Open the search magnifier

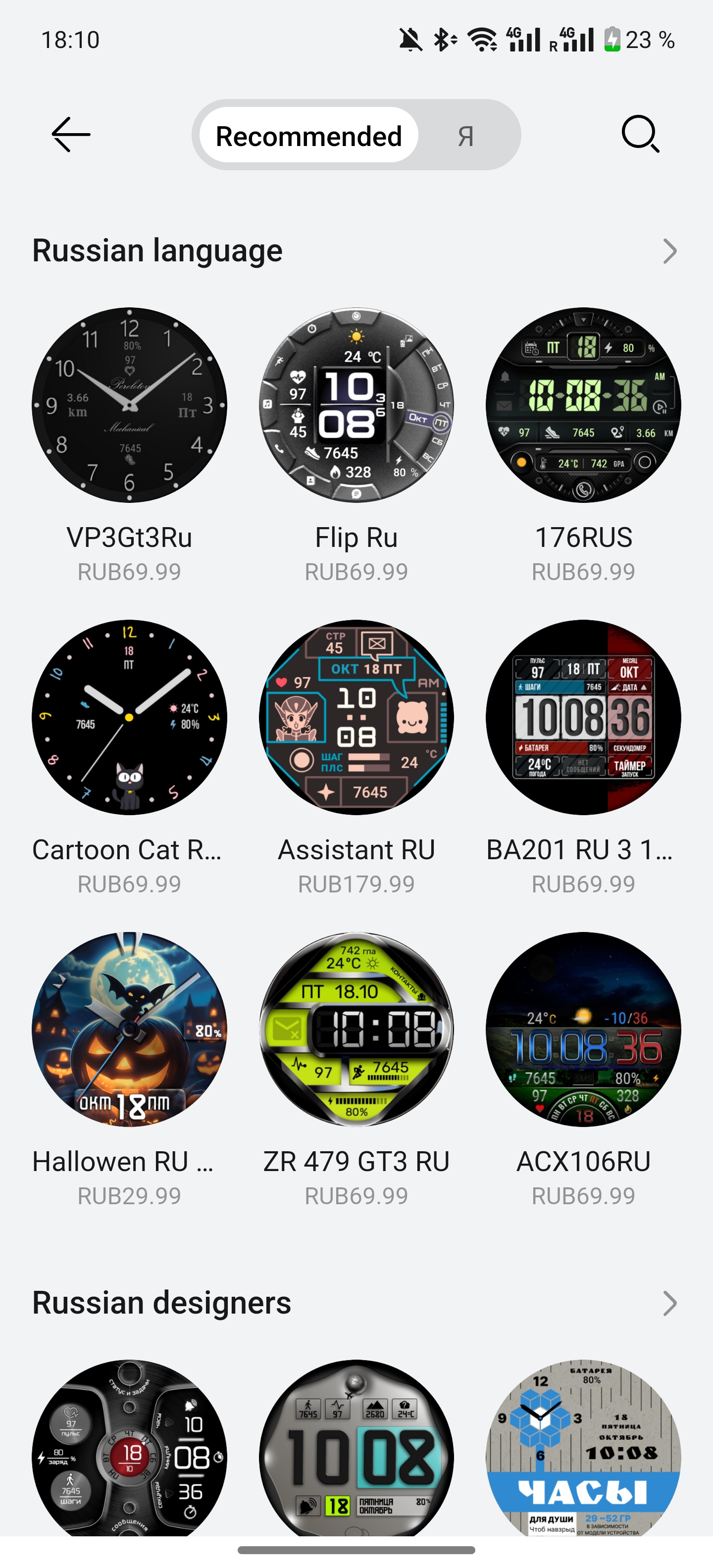pos(640,134)
